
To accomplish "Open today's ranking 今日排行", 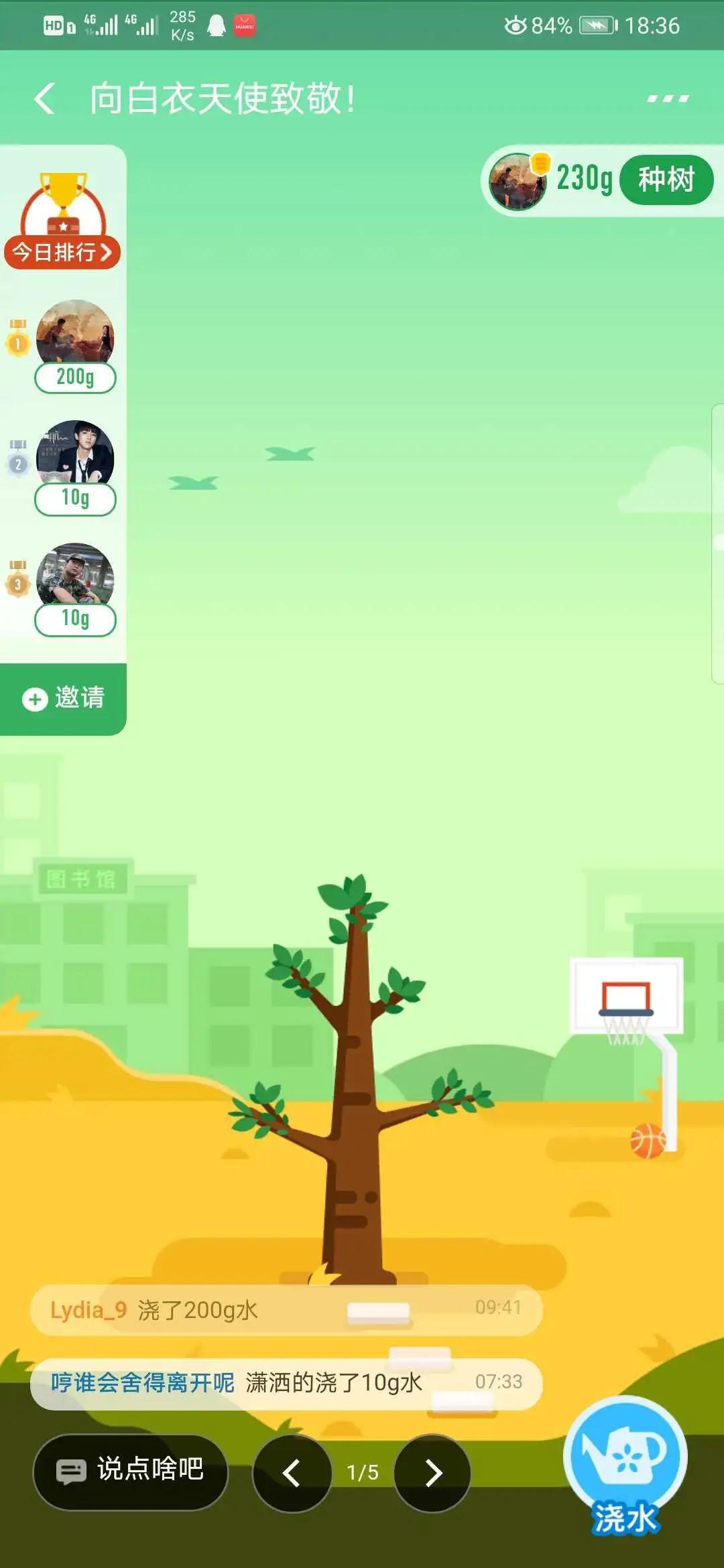I will [x=62, y=251].
